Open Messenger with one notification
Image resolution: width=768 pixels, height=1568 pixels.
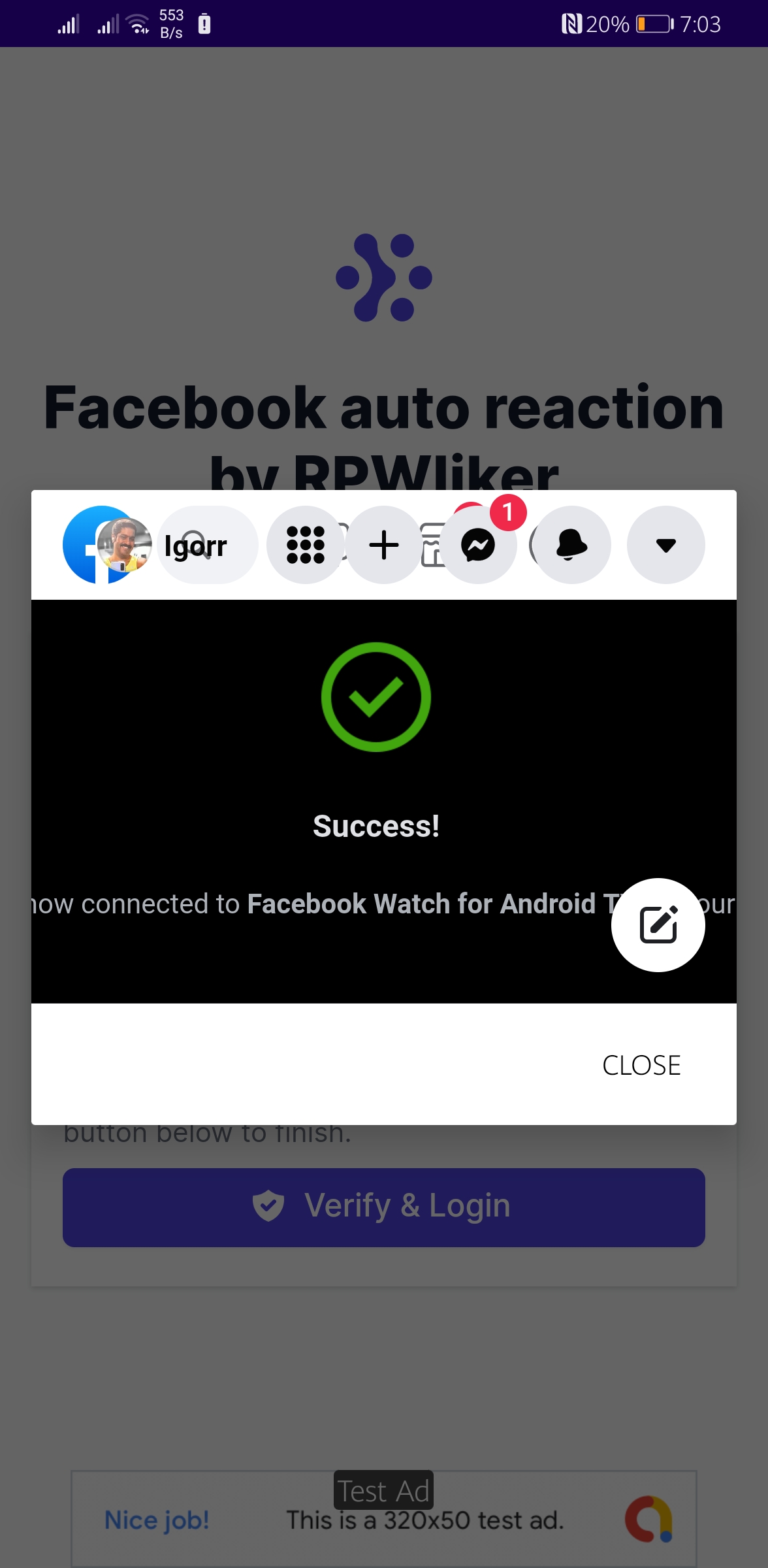[479, 545]
